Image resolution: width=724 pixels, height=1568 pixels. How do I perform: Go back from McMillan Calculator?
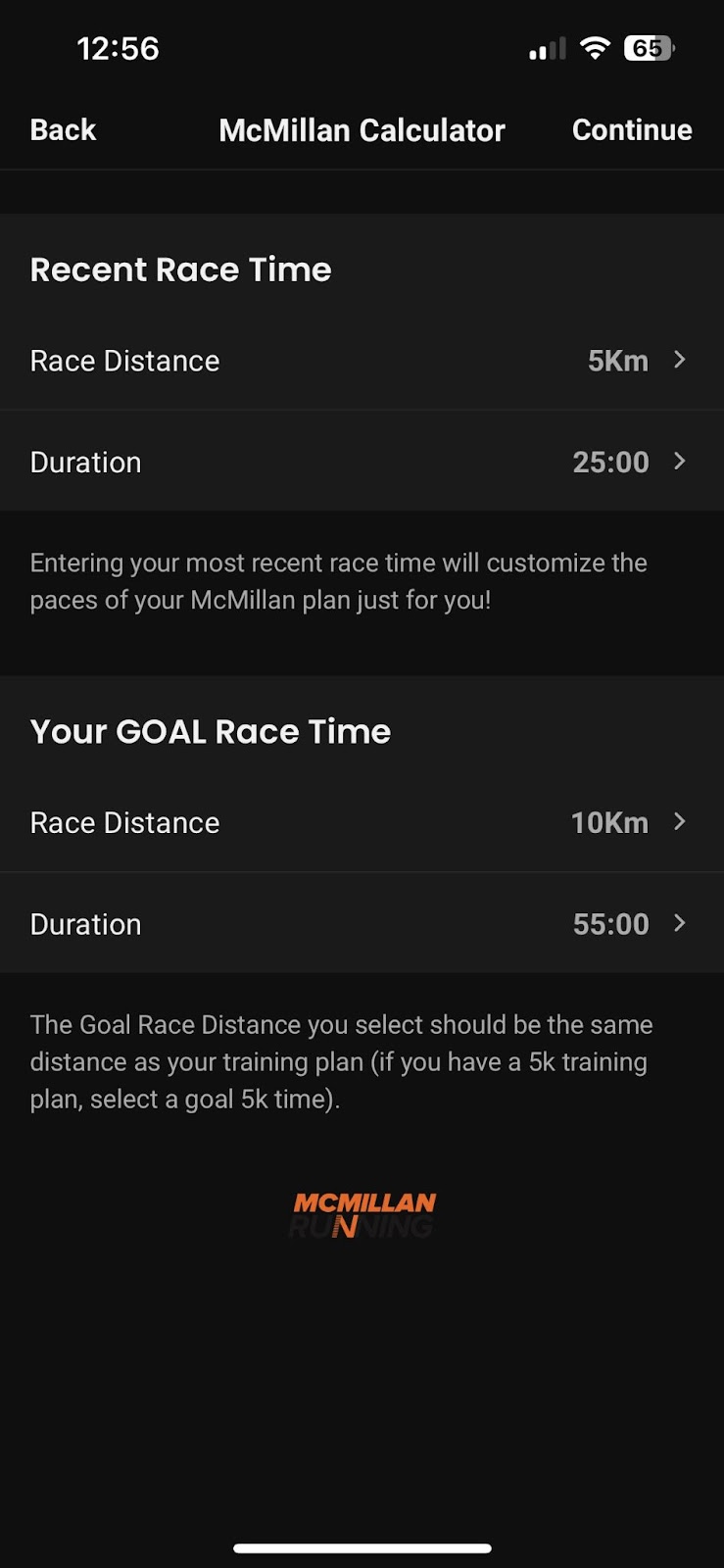[x=63, y=130]
